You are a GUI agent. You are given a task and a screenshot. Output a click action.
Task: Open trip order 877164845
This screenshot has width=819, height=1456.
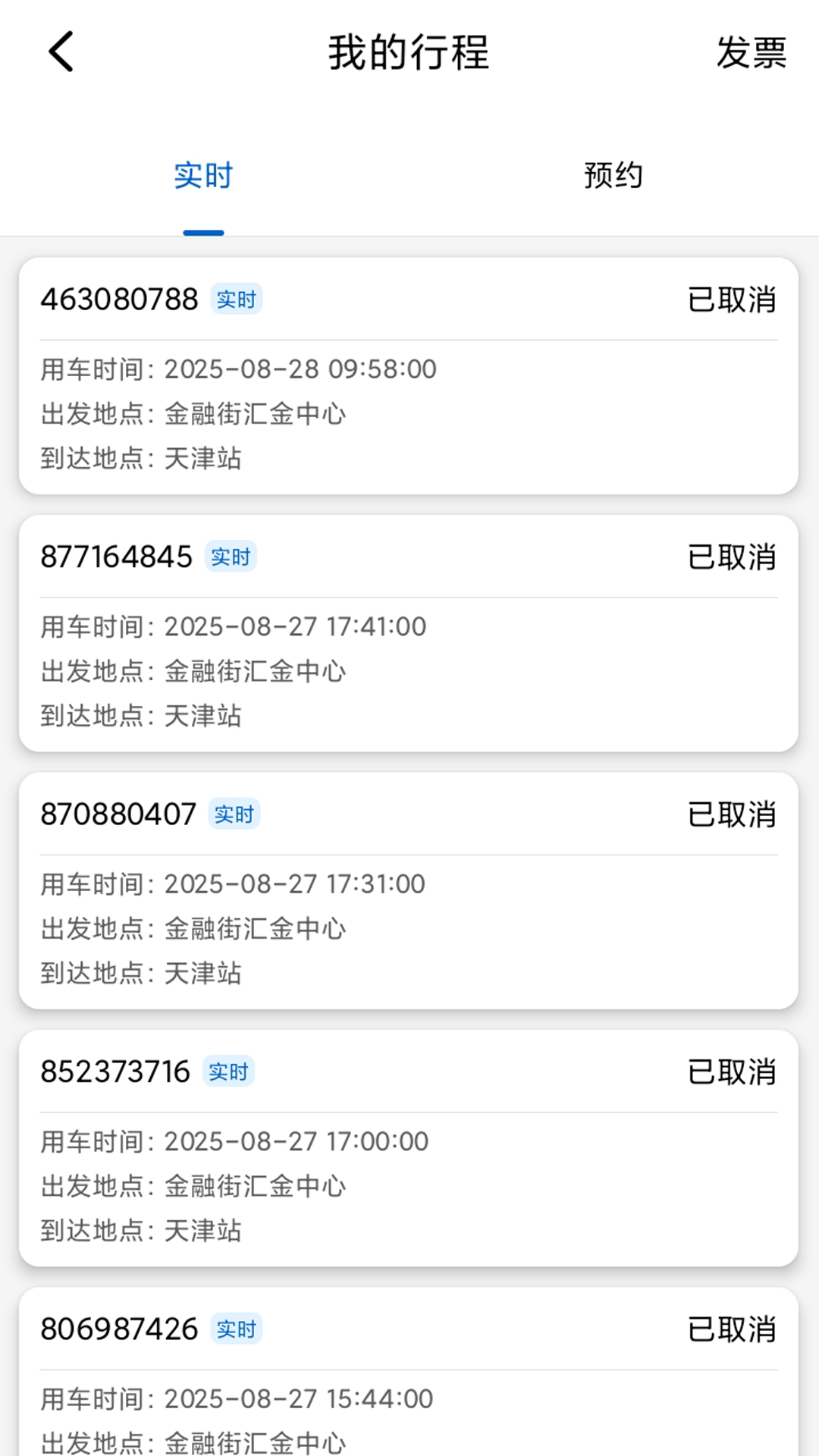tap(408, 633)
